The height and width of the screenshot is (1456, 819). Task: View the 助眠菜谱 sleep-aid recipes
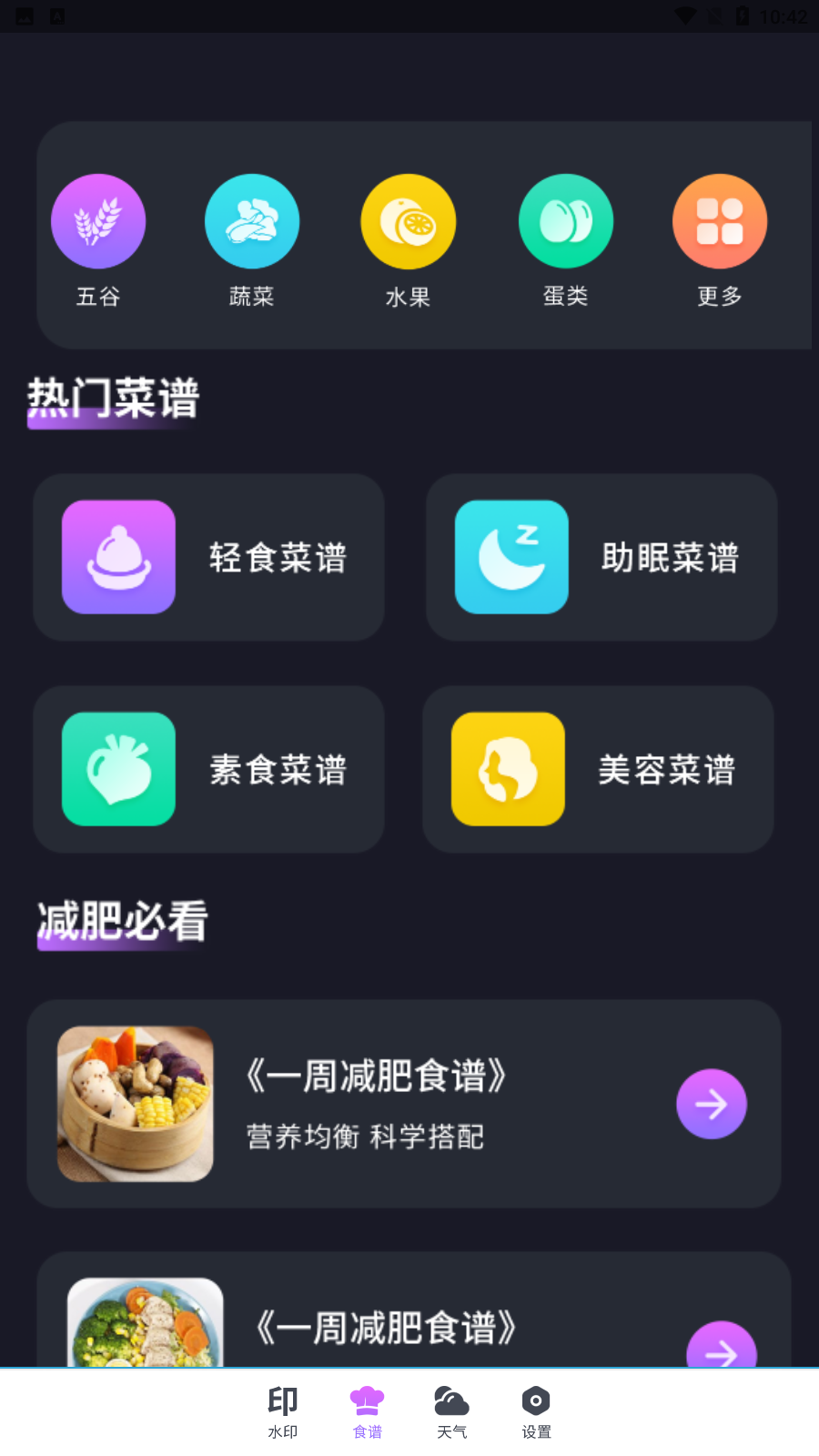602,557
